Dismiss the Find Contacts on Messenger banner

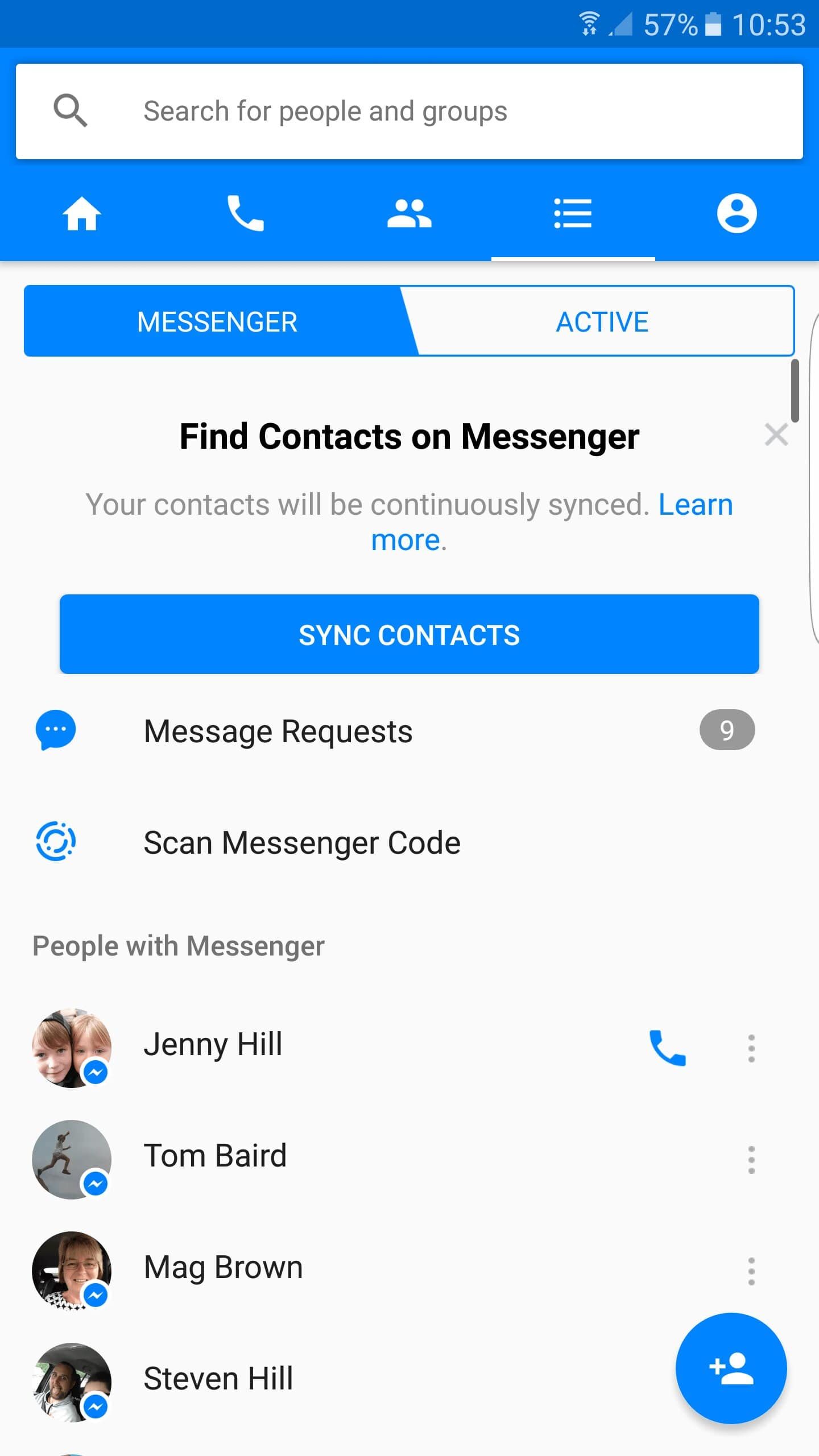click(776, 435)
